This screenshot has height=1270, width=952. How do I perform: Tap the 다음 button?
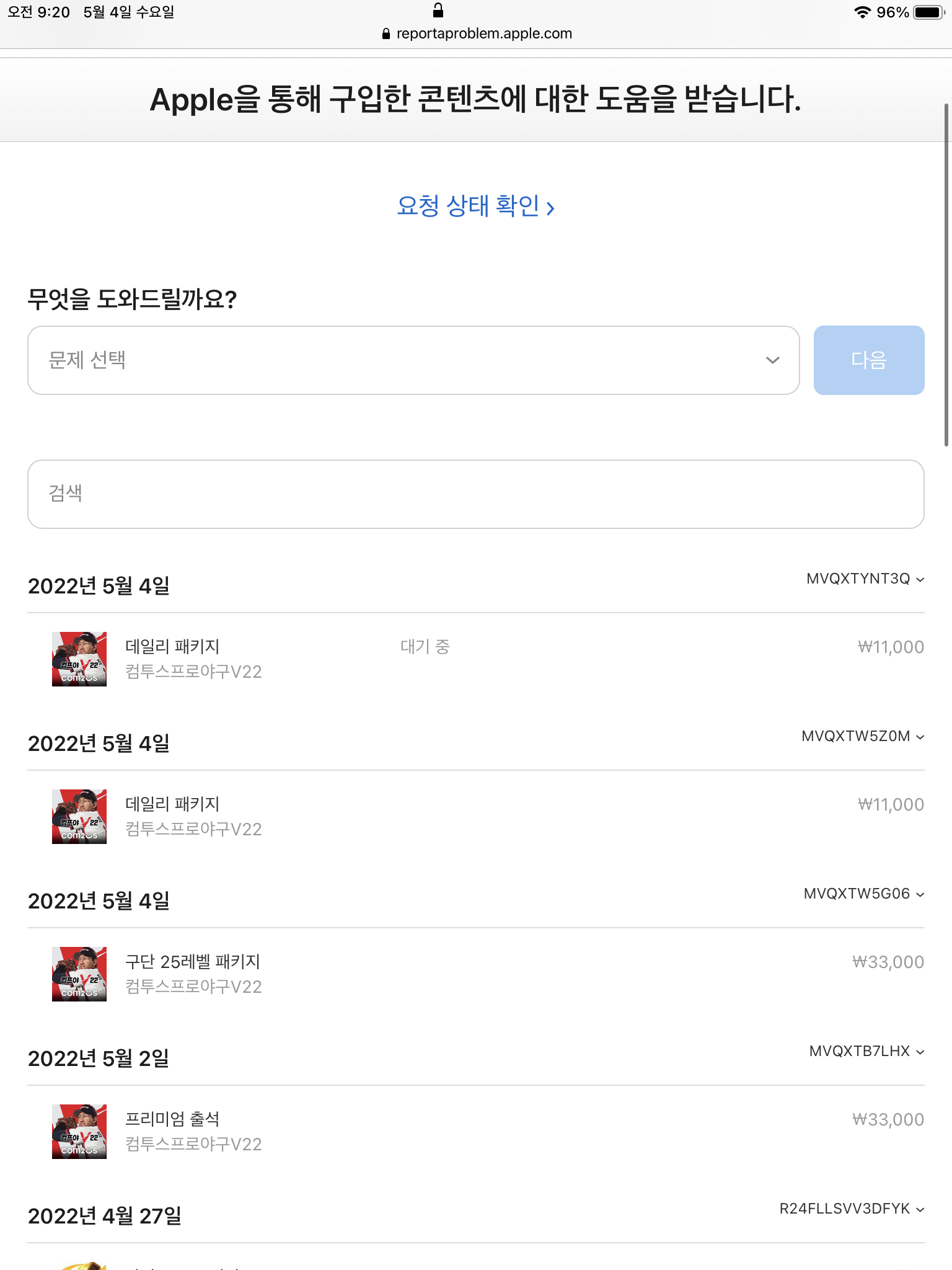868,360
